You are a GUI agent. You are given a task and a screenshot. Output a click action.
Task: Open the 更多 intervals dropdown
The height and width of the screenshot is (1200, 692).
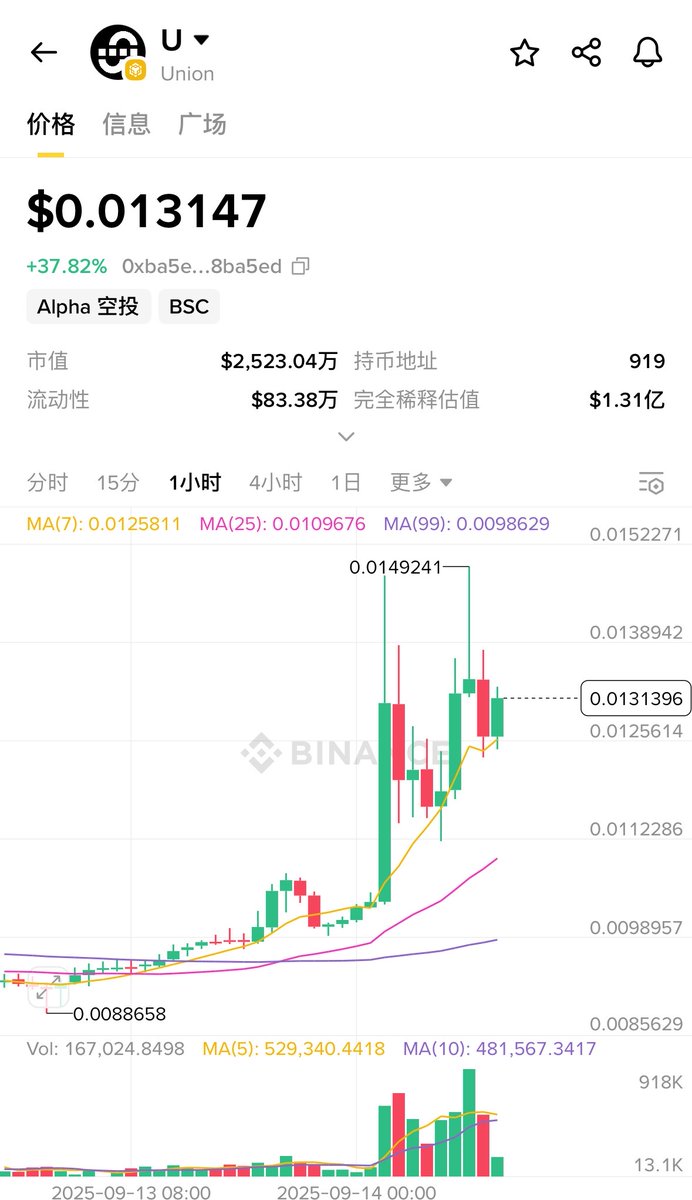[x=420, y=483]
